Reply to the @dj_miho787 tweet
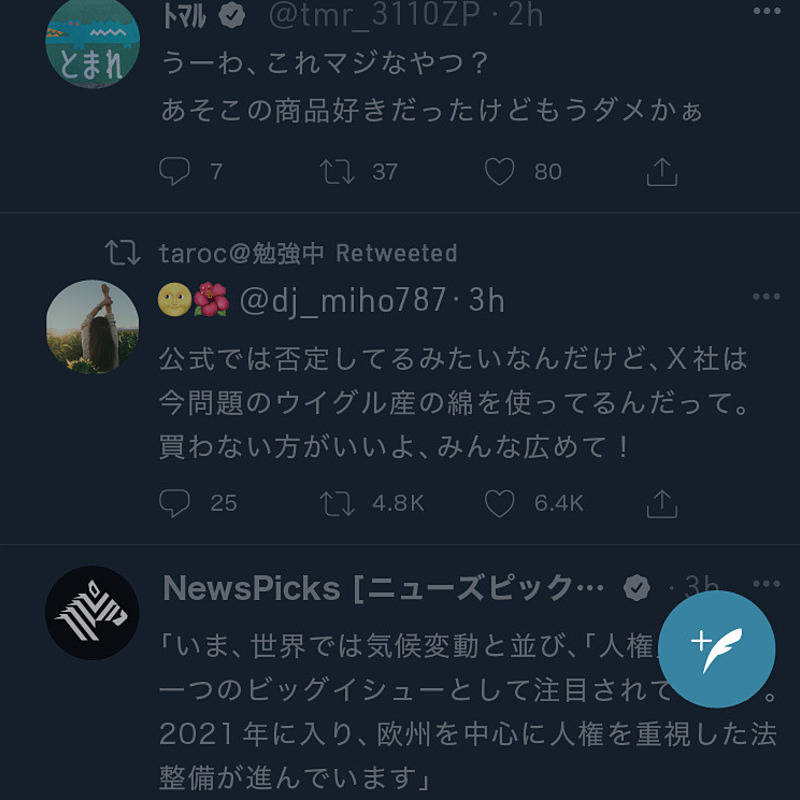 (175, 503)
